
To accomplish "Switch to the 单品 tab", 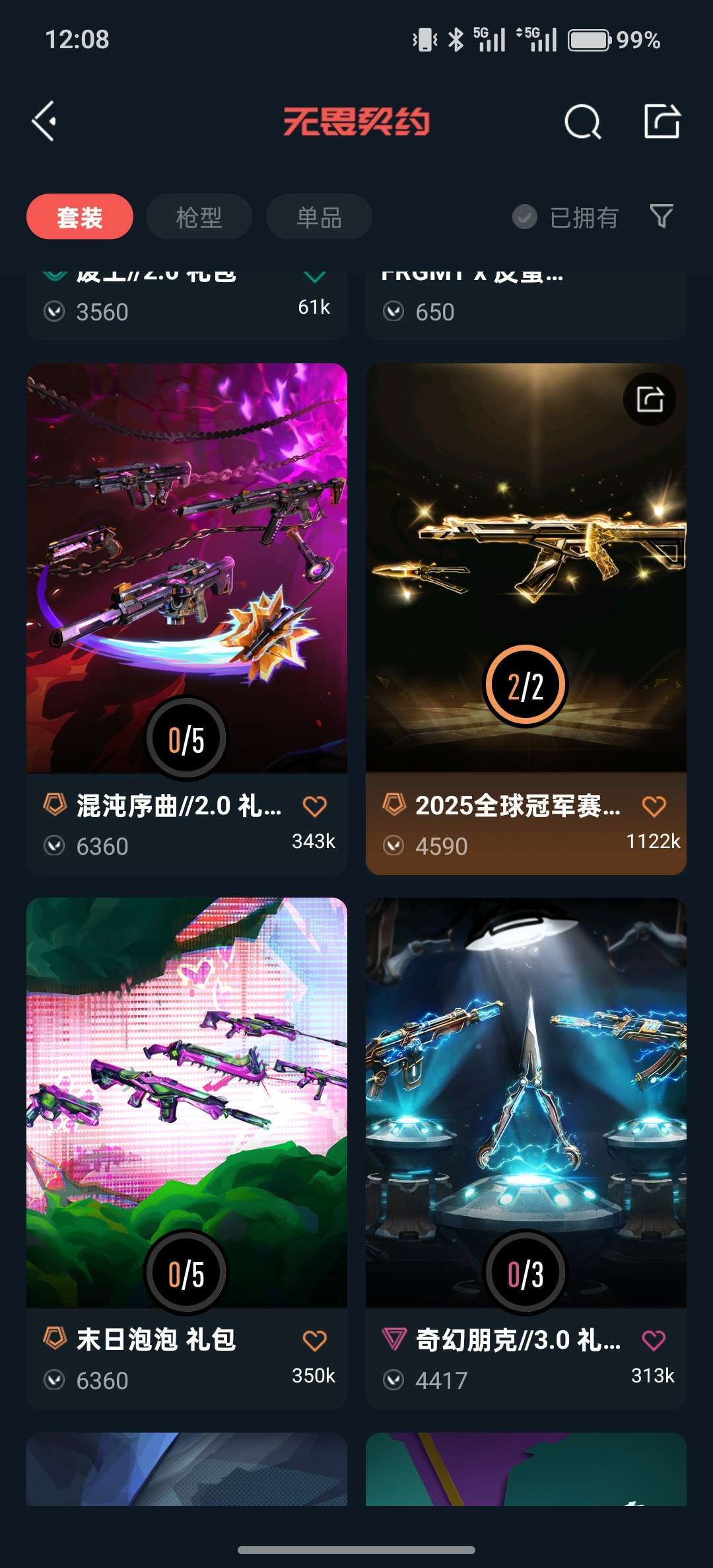I will [x=319, y=217].
